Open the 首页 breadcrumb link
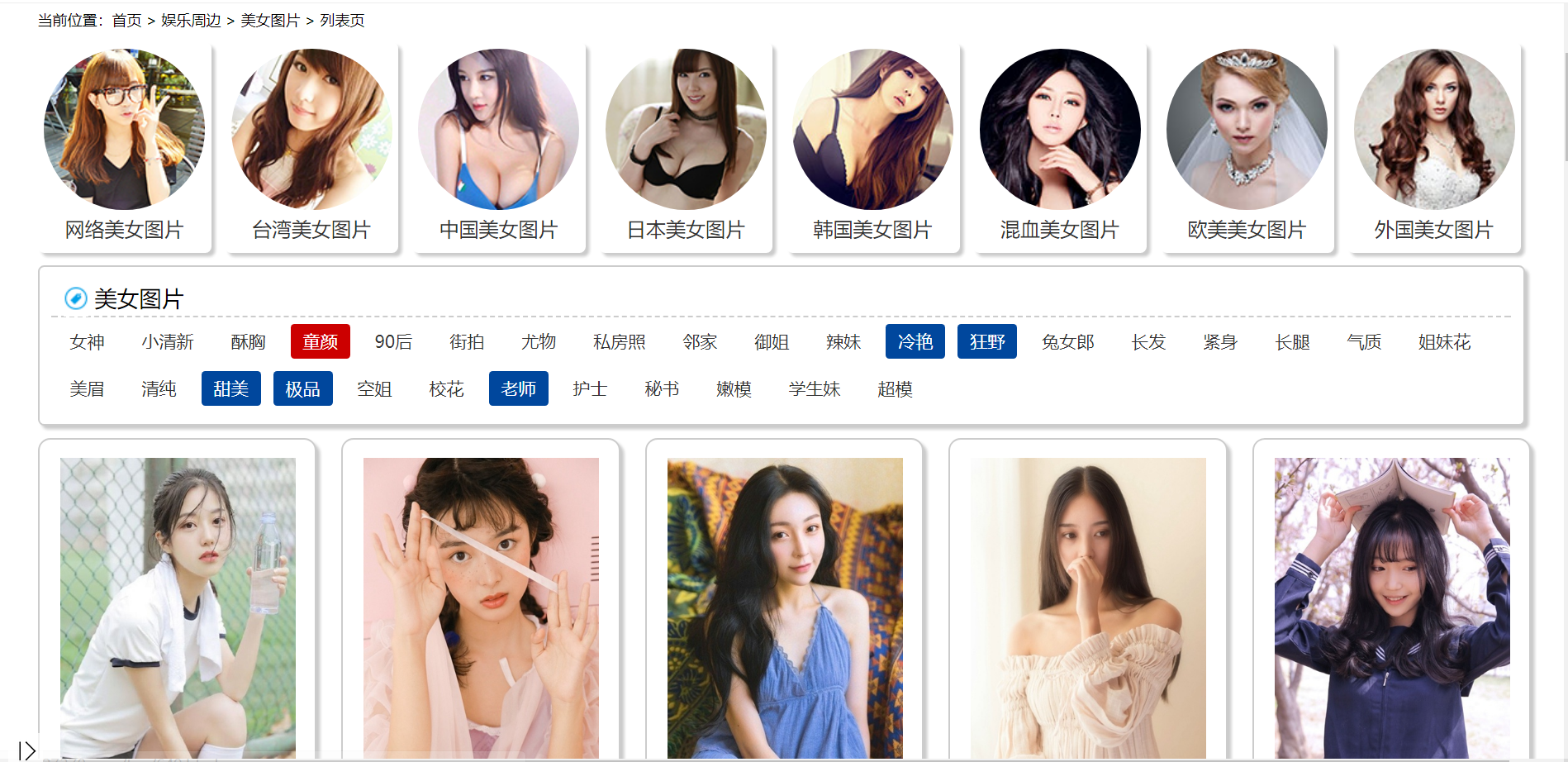Viewport: 1568px width, 762px height. click(126, 21)
